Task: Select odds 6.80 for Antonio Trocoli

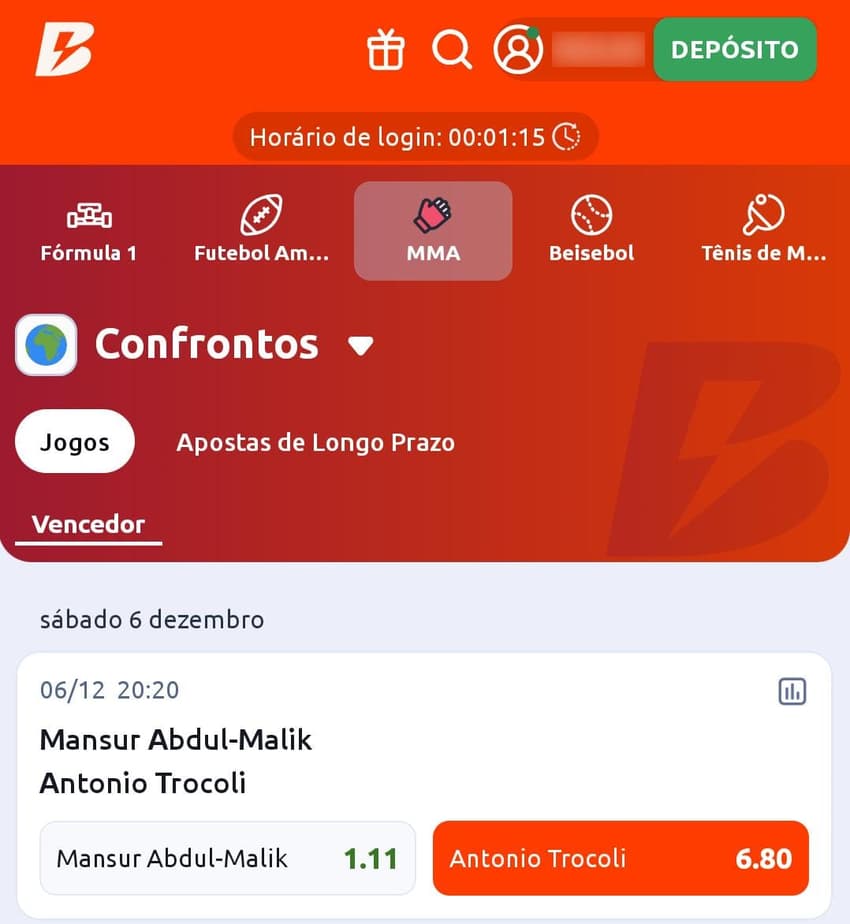Action: point(620,858)
